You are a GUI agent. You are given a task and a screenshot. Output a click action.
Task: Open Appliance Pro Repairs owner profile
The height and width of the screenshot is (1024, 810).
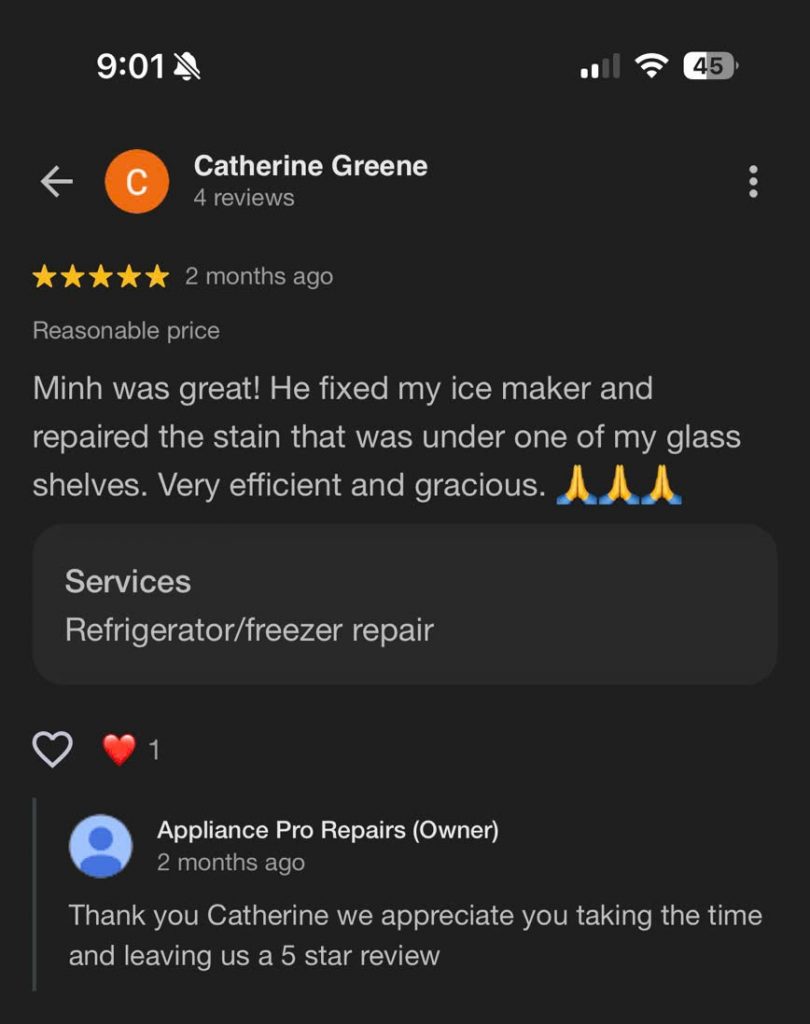(327, 830)
